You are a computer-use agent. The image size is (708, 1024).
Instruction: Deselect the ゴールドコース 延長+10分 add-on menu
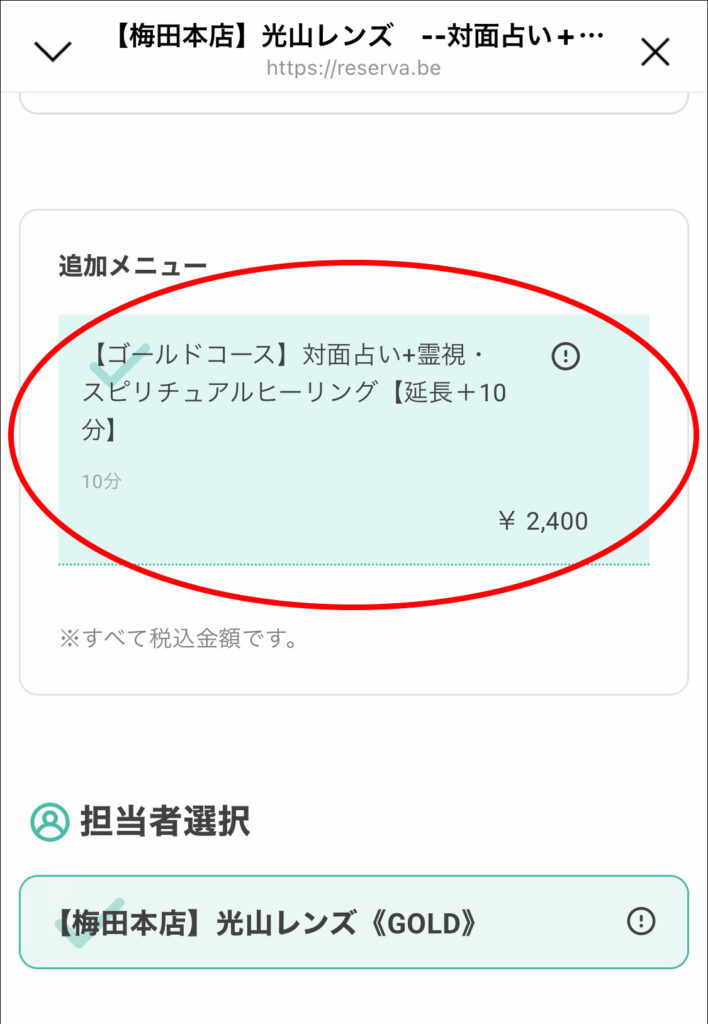coord(300,440)
